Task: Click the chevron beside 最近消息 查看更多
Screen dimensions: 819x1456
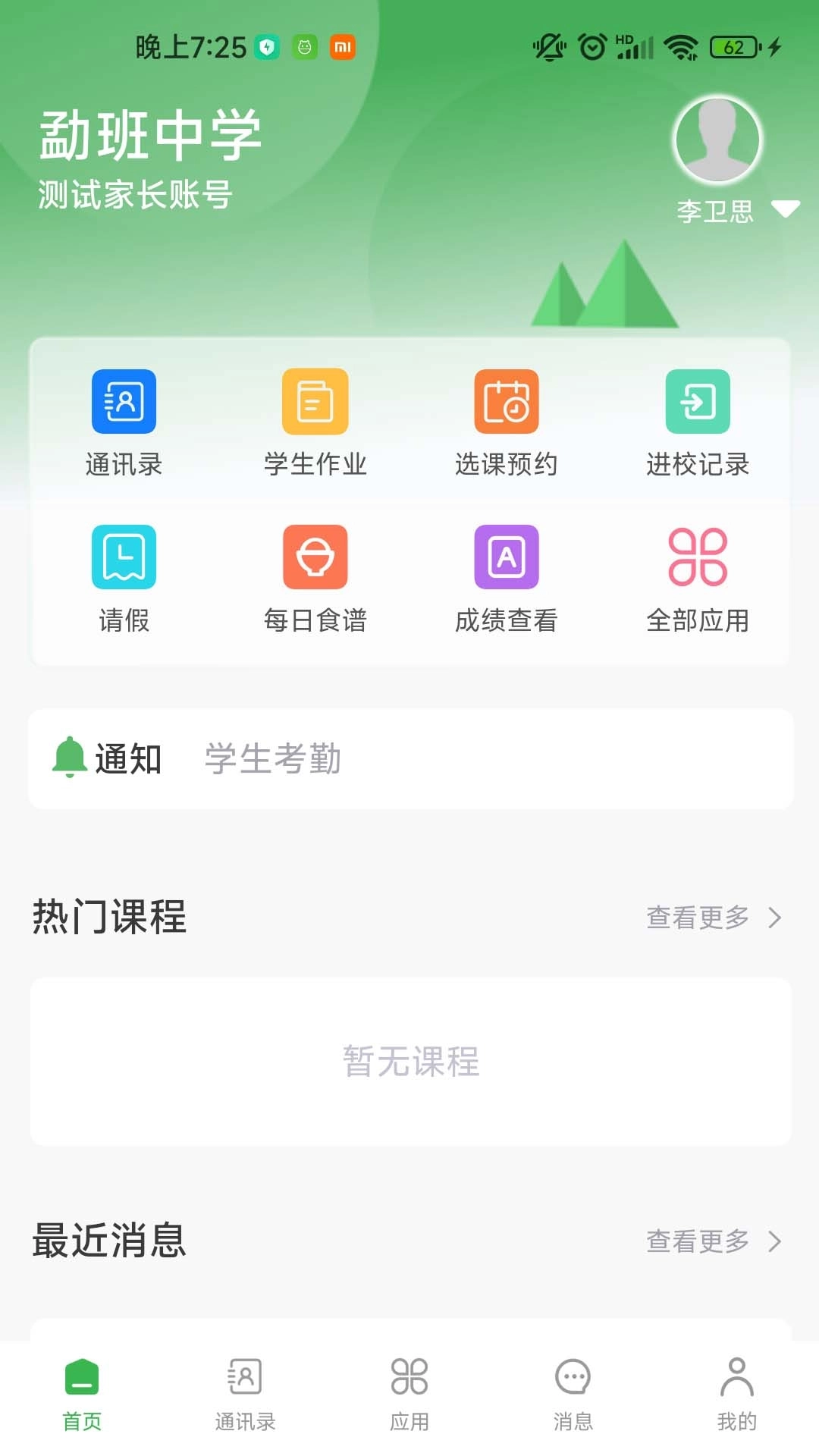Action: click(775, 1241)
